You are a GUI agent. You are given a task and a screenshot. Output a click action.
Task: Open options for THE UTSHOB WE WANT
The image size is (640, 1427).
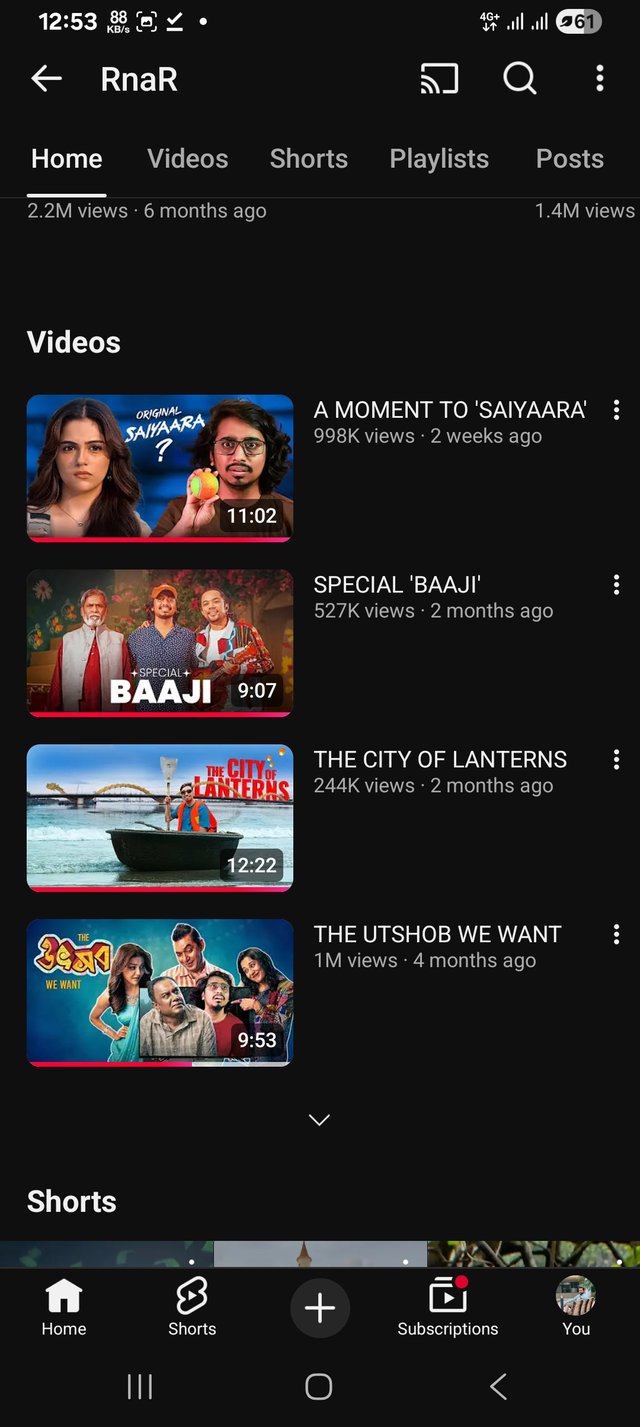[x=616, y=935]
